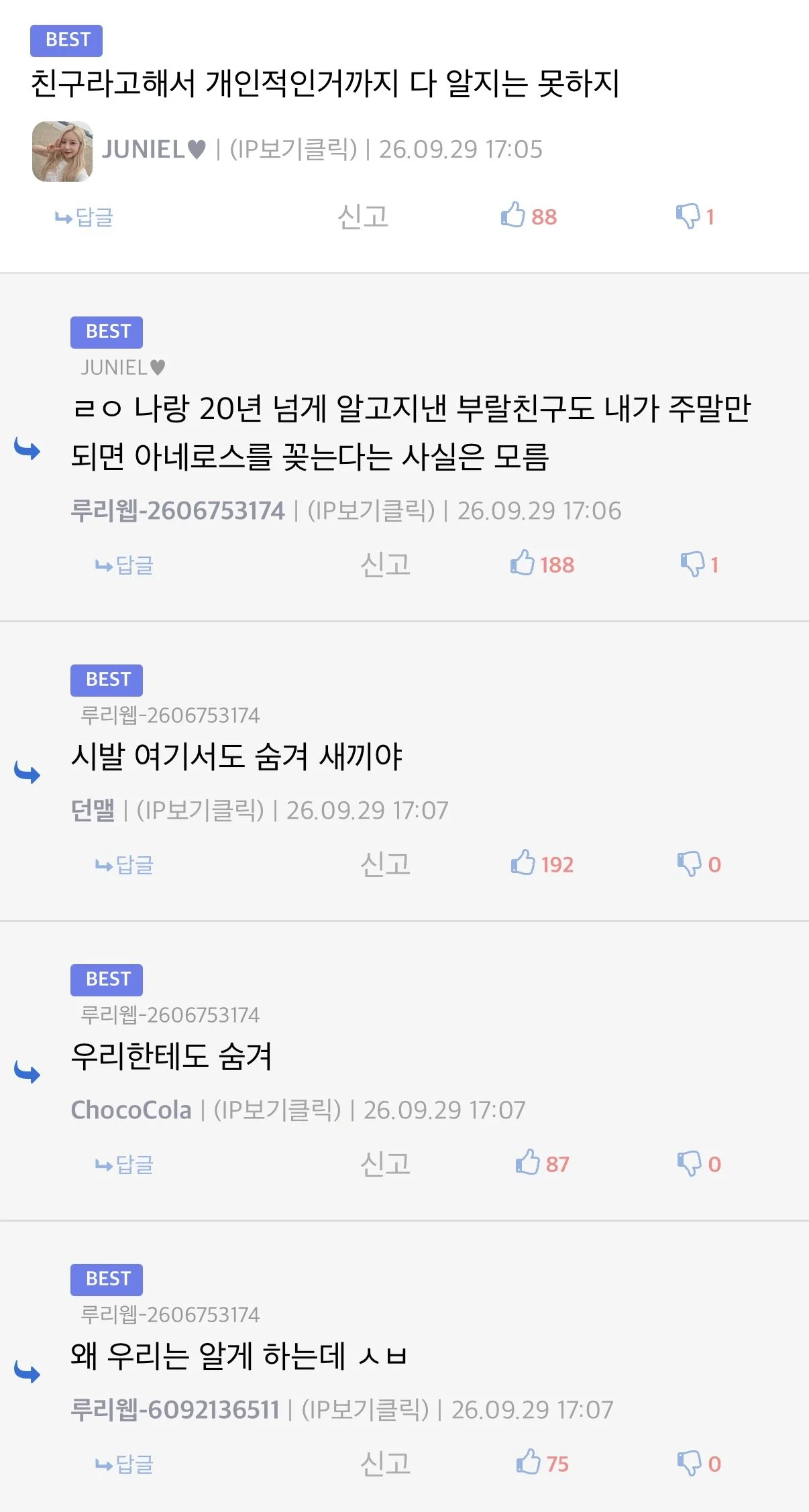This screenshot has height=1512, width=809.
Task: Reply to 루리웹-6092136511's comment
Action: [x=124, y=1464]
